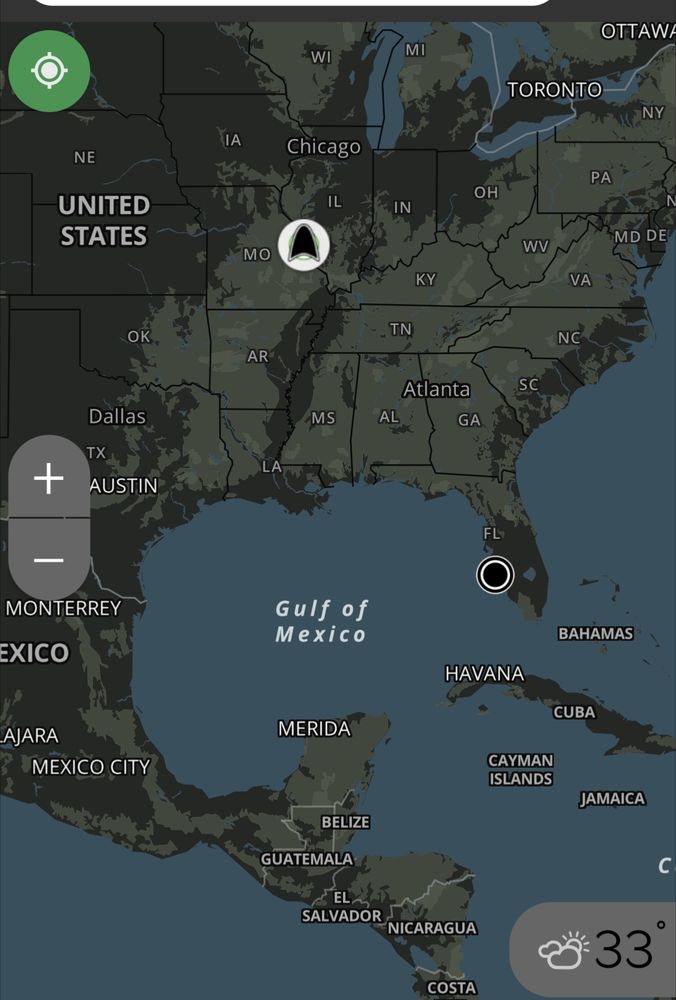The image size is (676, 1000).
Task: Select the vehicle marker near Missouri
Action: coord(304,245)
